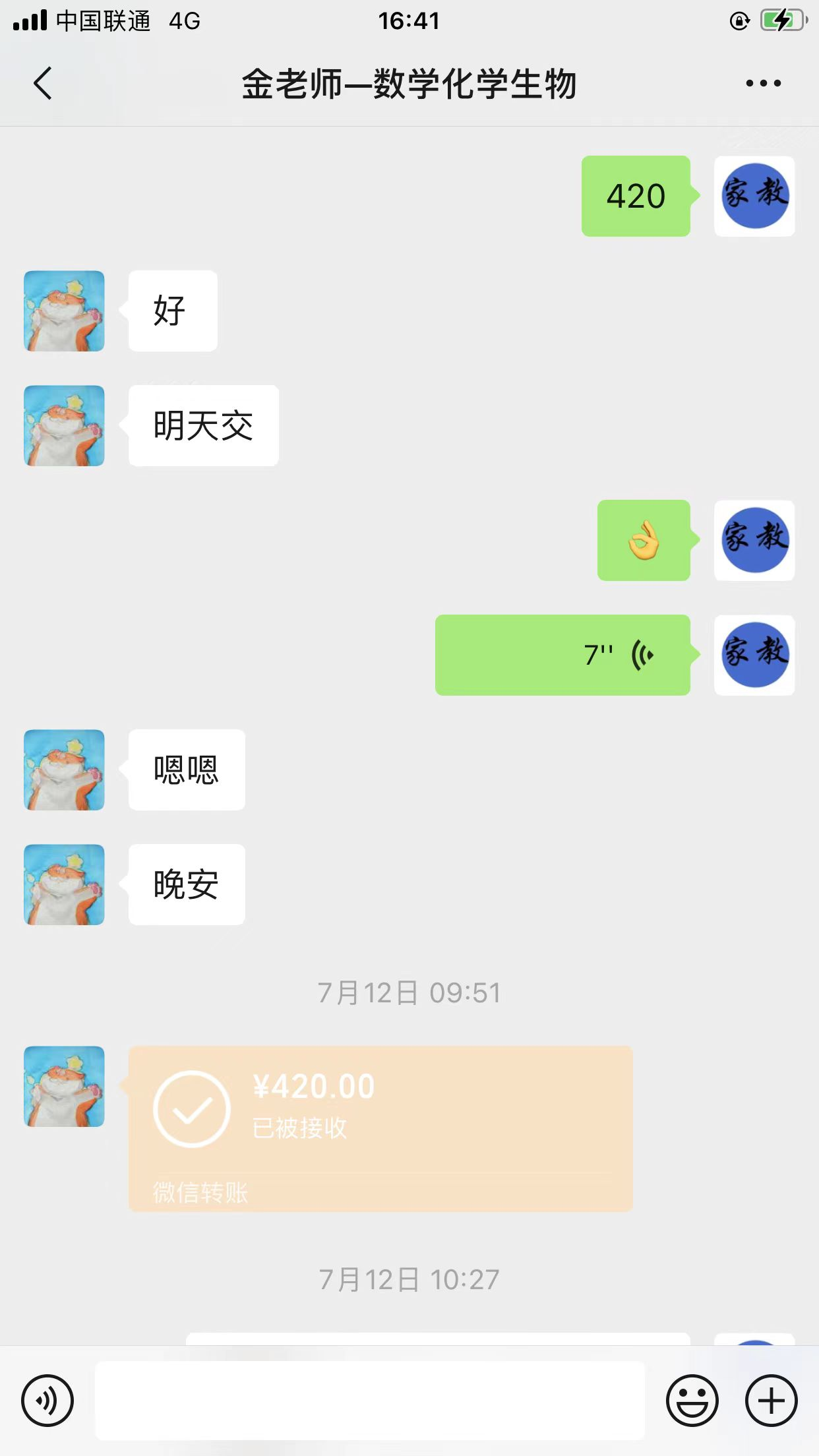Viewport: 819px width, 1456px height.
Task: Tap the checkmark on the ¥420 transfer
Action: [191, 1108]
